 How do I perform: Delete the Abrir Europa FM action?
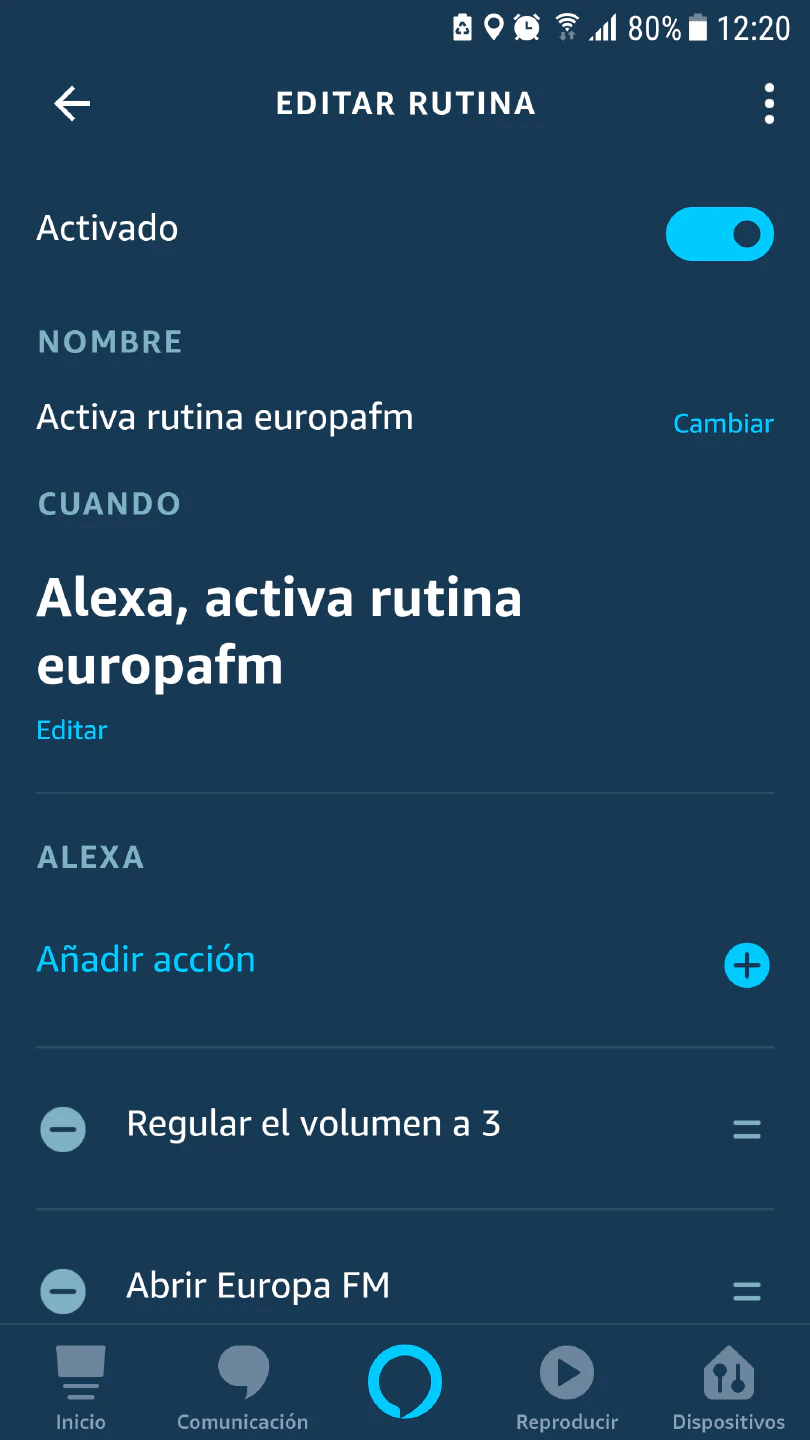[x=63, y=1290]
